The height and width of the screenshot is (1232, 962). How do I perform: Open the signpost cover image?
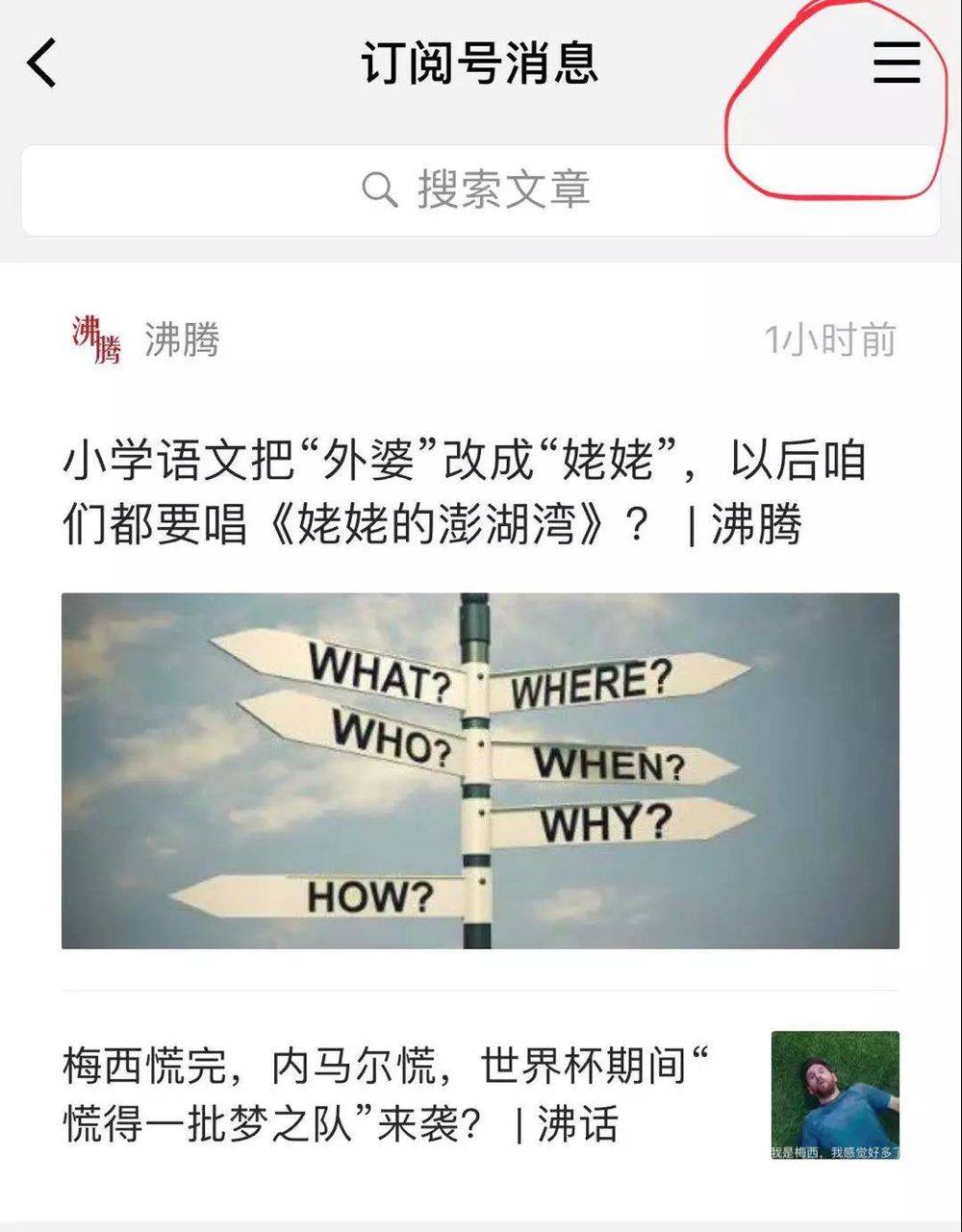coord(480,770)
